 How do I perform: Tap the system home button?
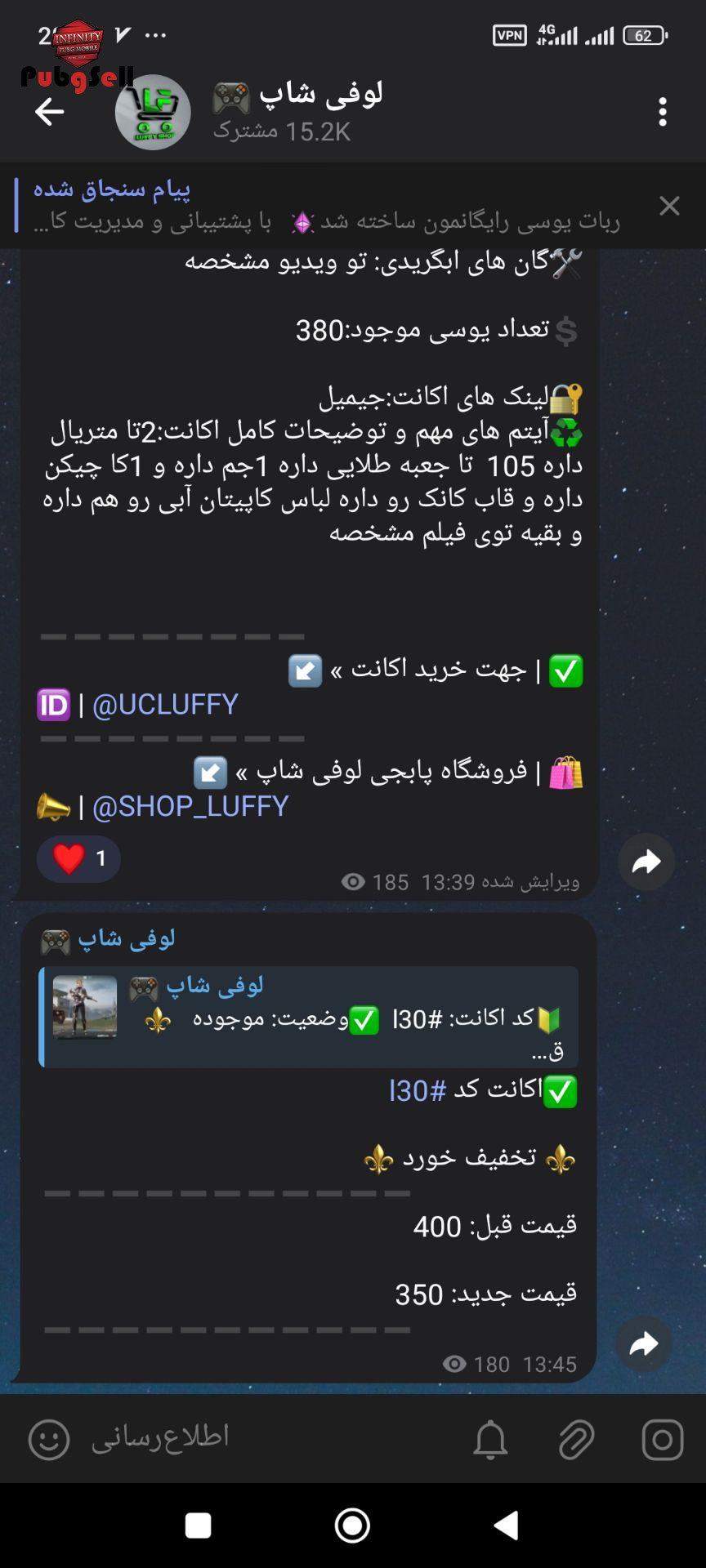click(x=352, y=1526)
